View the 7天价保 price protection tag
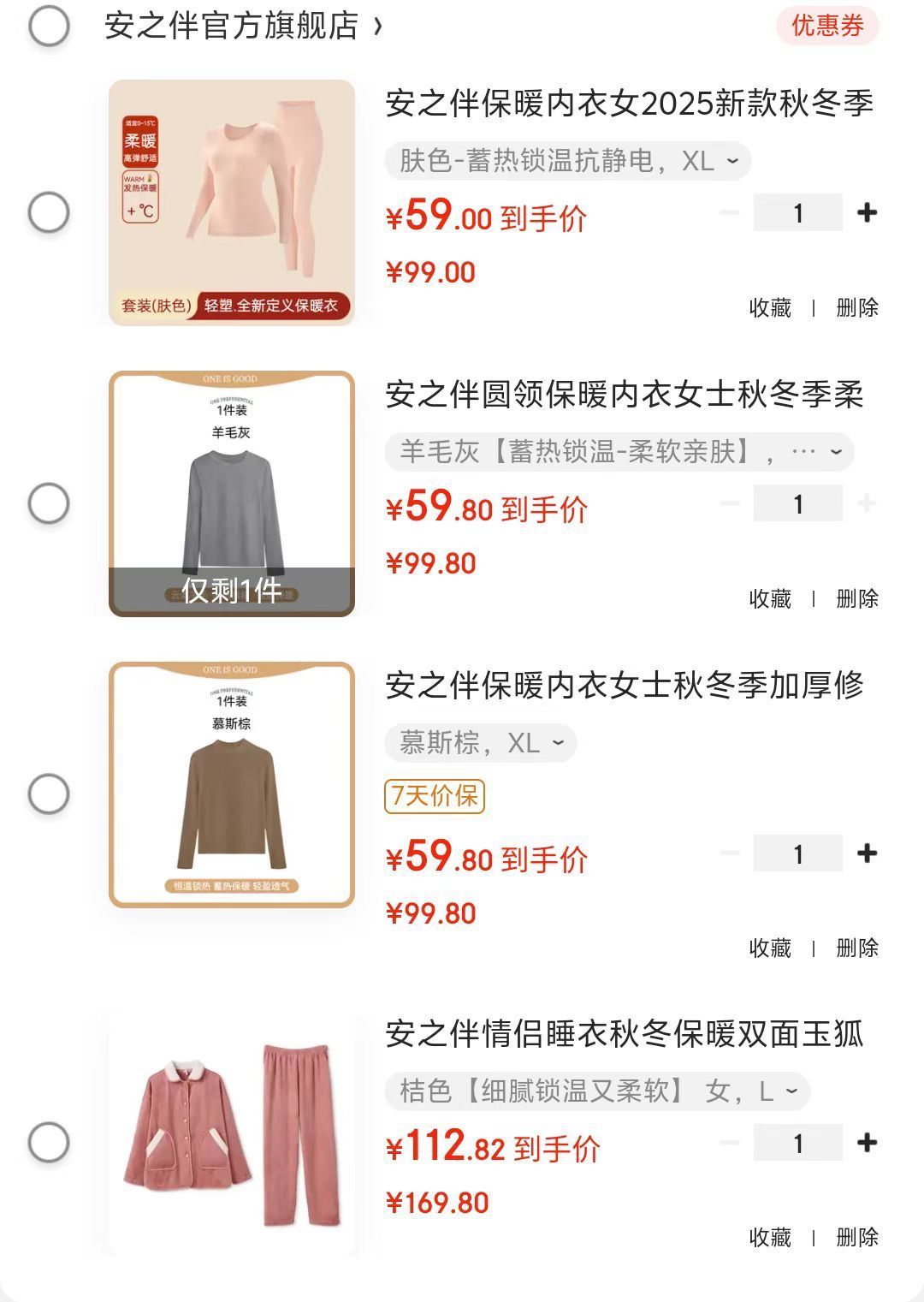924x1302 pixels. pos(435,796)
